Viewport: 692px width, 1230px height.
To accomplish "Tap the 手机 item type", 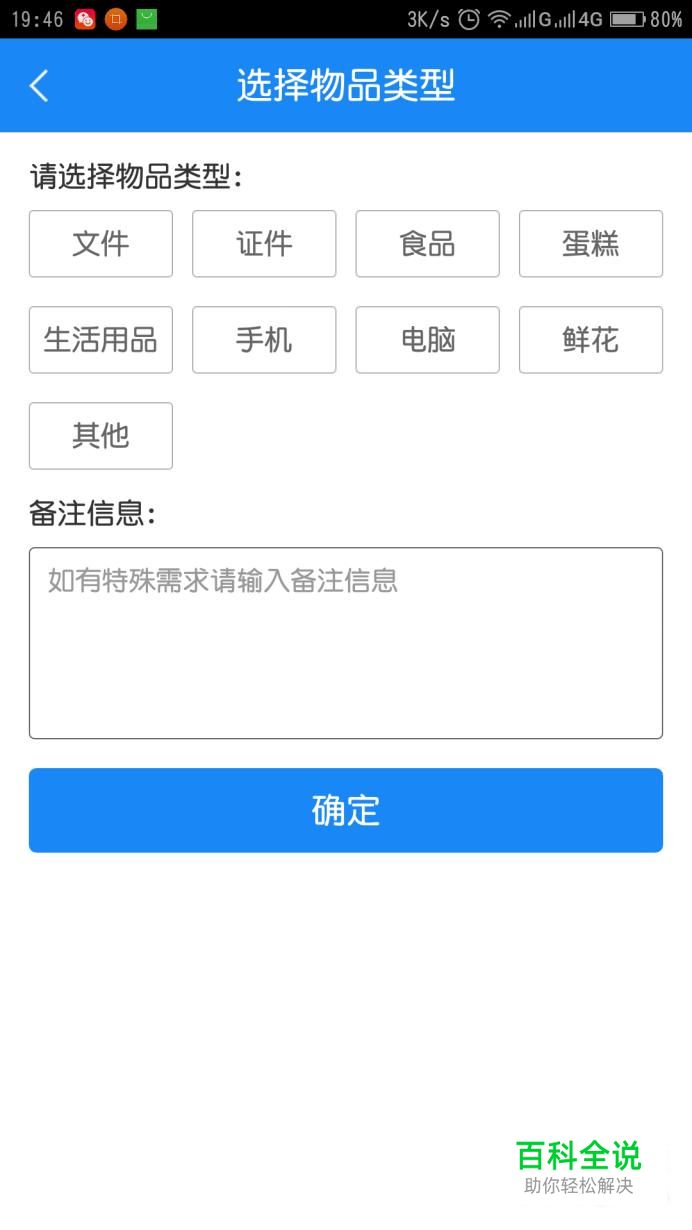I will click(x=264, y=340).
